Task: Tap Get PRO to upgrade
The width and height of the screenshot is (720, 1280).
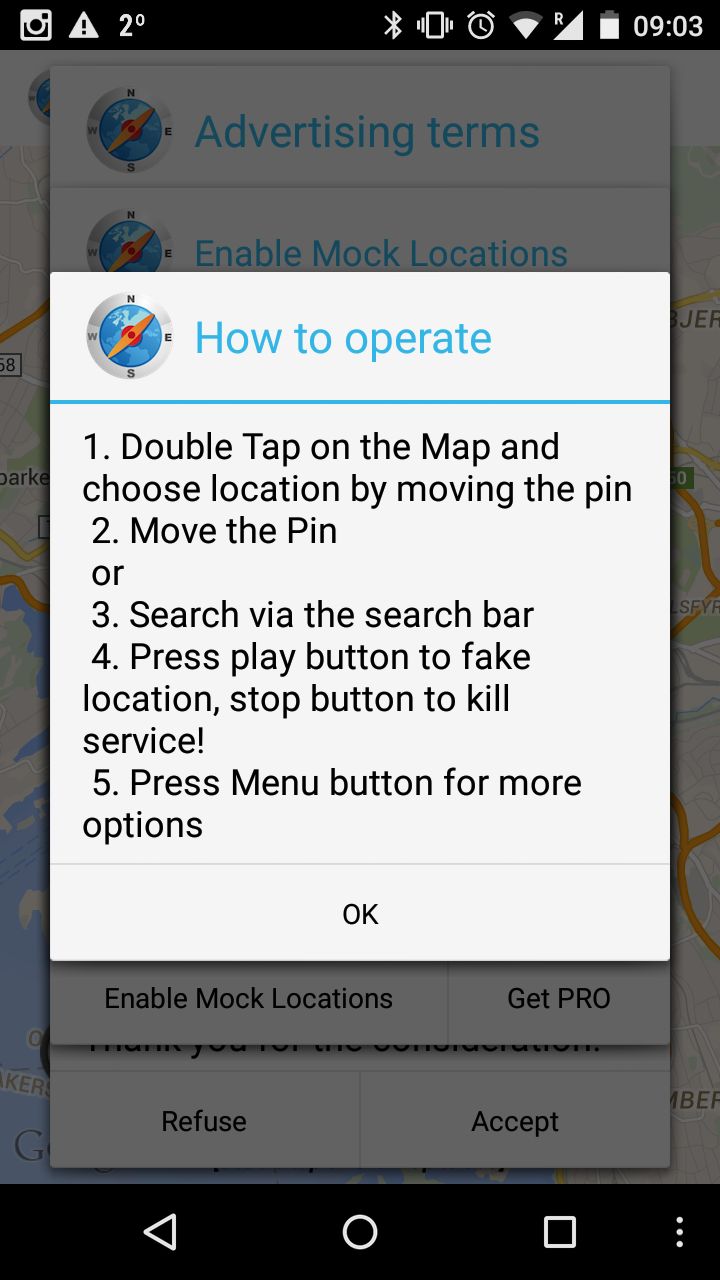Action: coord(559,998)
